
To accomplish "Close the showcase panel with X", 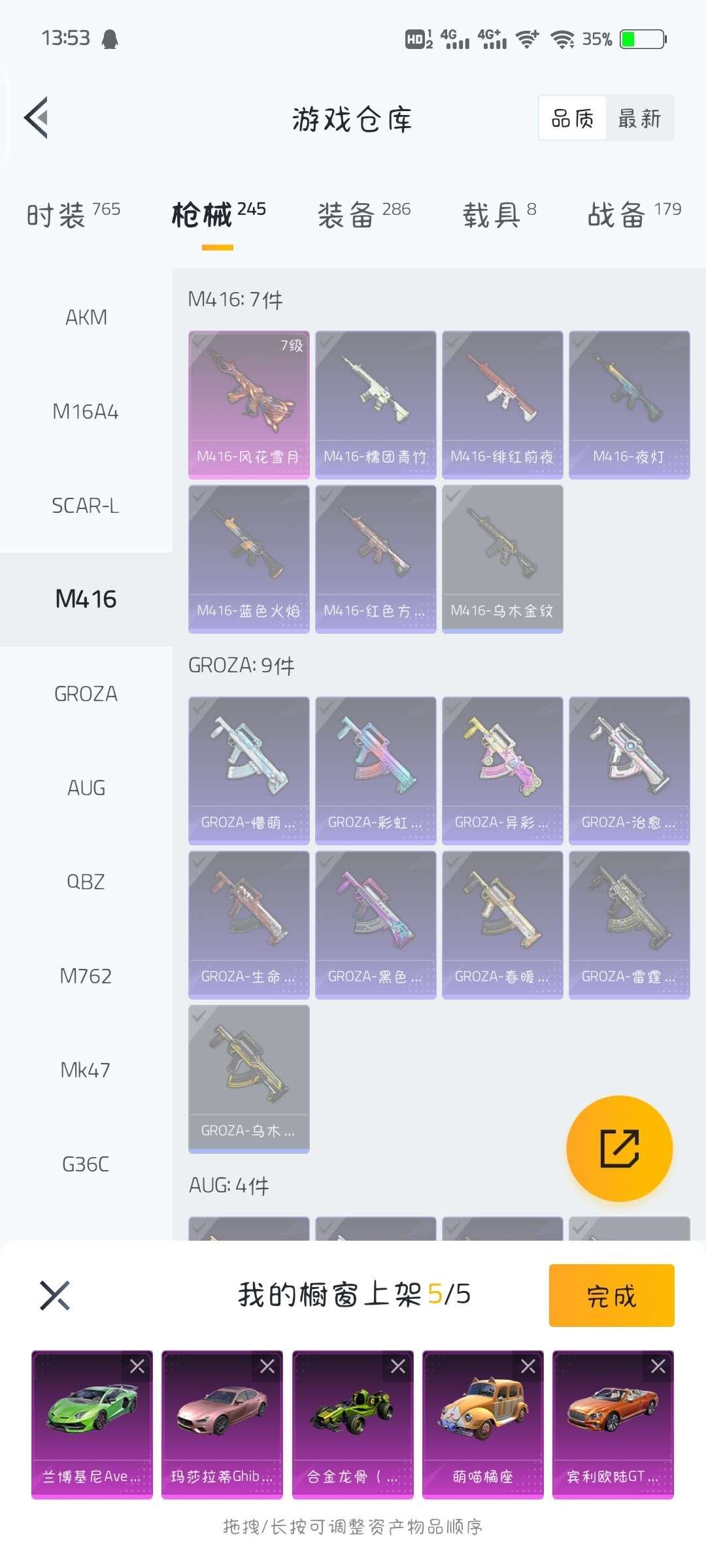I will (x=55, y=1296).
